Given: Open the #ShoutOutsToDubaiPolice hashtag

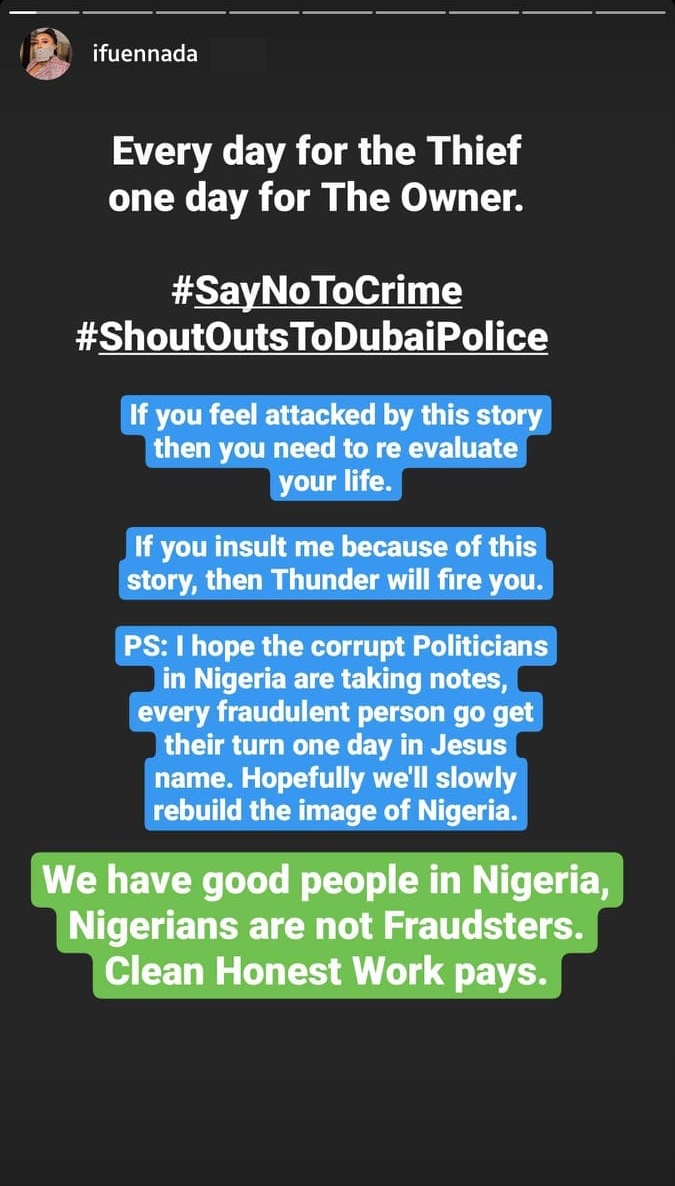Looking at the screenshot, I should click(x=312, y=339).
